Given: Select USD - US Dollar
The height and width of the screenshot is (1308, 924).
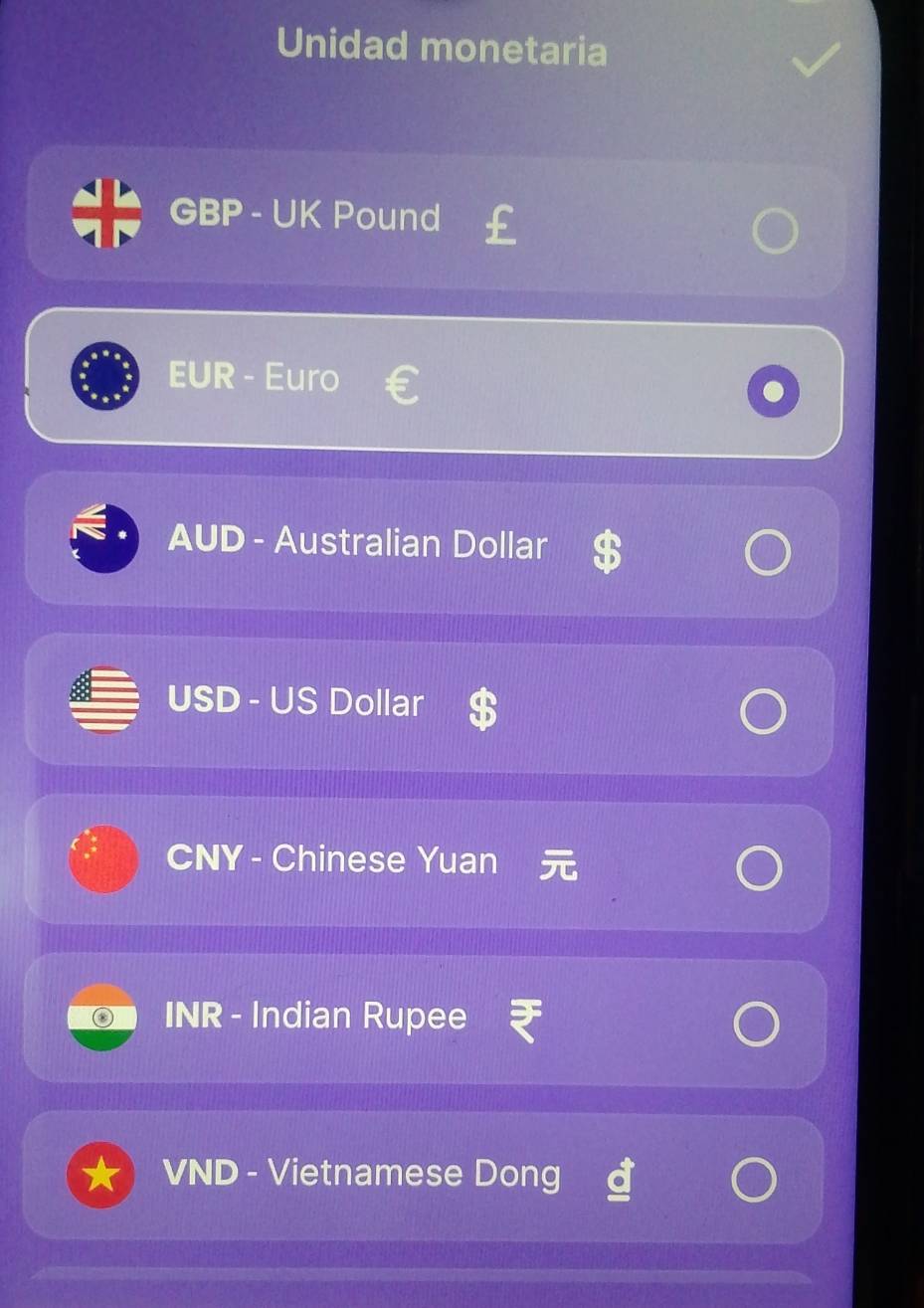Looking at the screenshot, I should (x=763, y=711).
